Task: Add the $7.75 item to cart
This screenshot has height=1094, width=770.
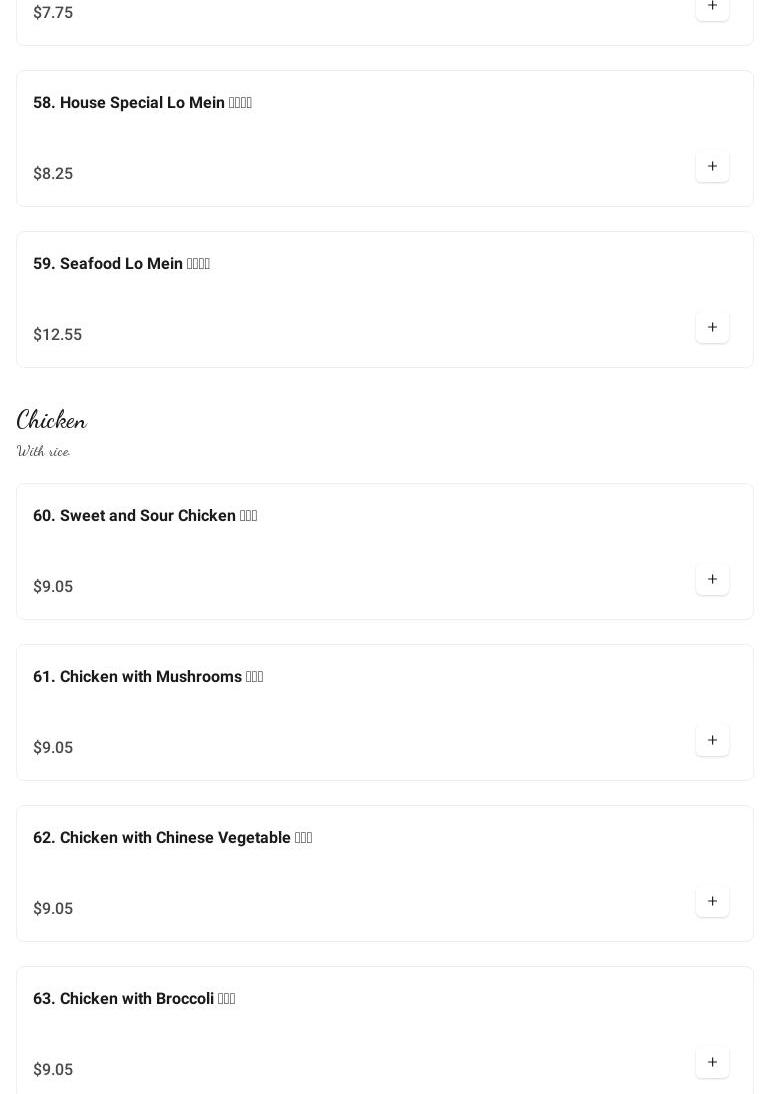Action: [712, 7]
